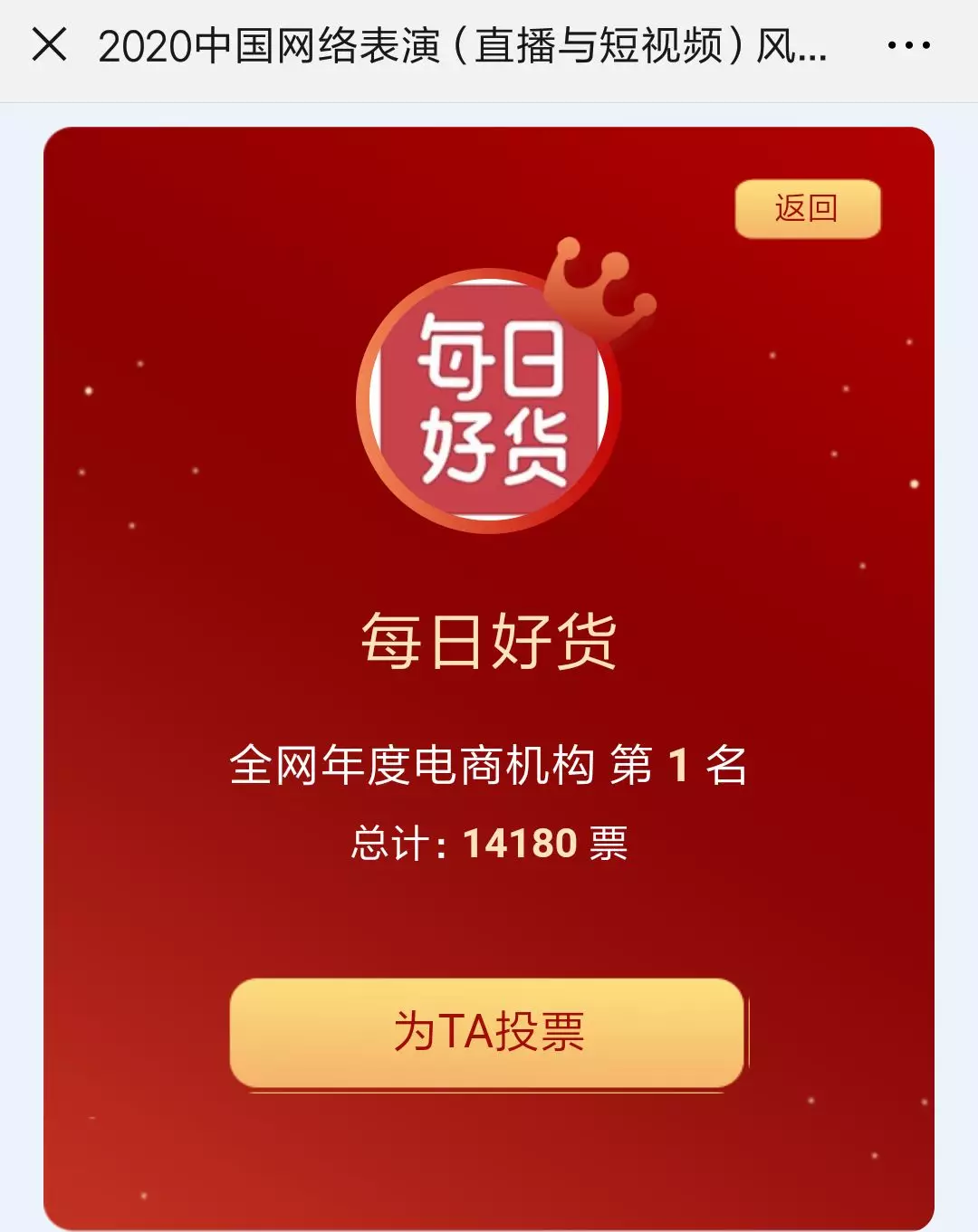Viewport: 978px width, 1232px height.
Task: Open the three-dot overflow menu
Action: 908,45
